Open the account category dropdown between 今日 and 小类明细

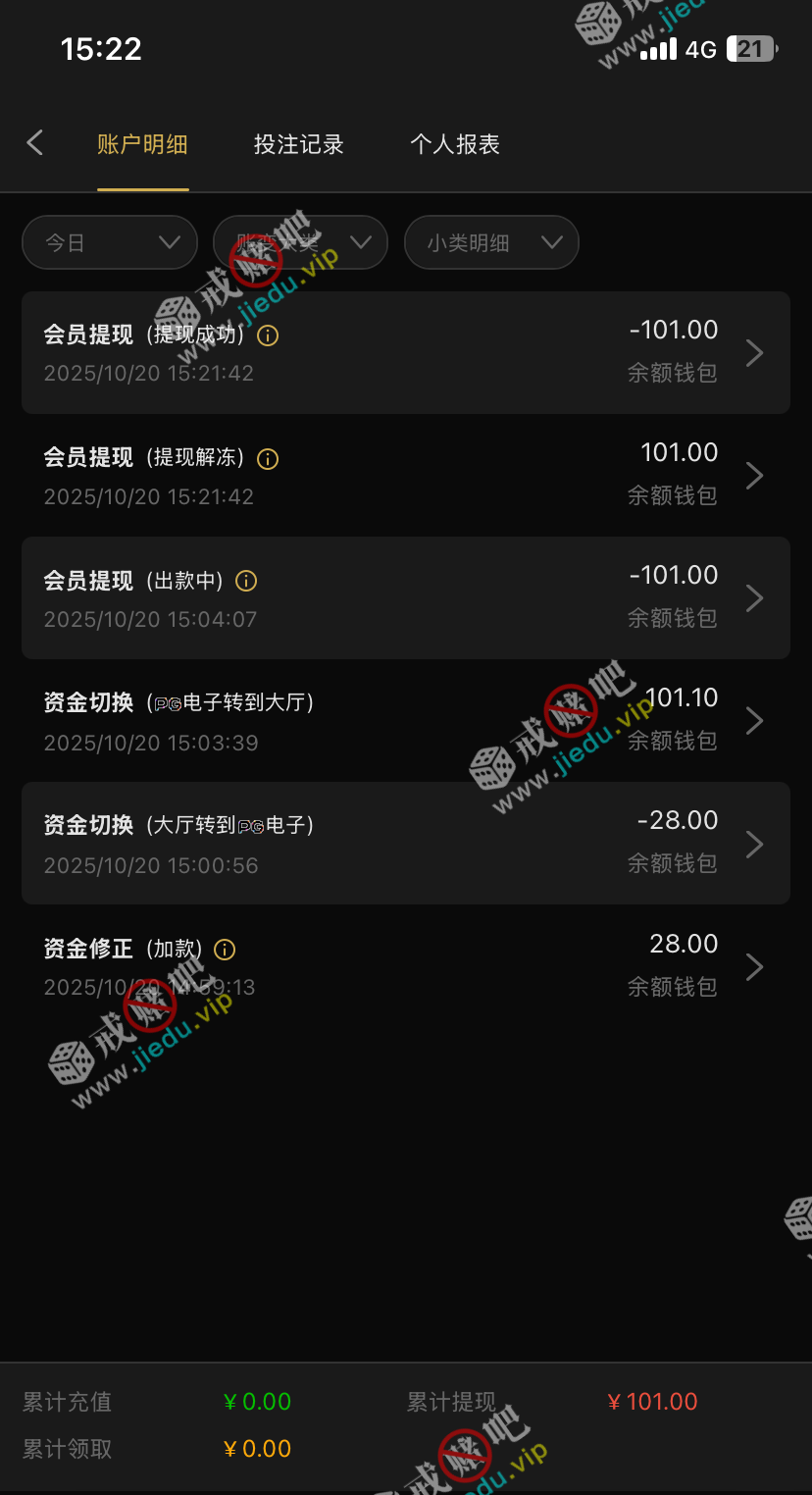(x=300, y=242)
